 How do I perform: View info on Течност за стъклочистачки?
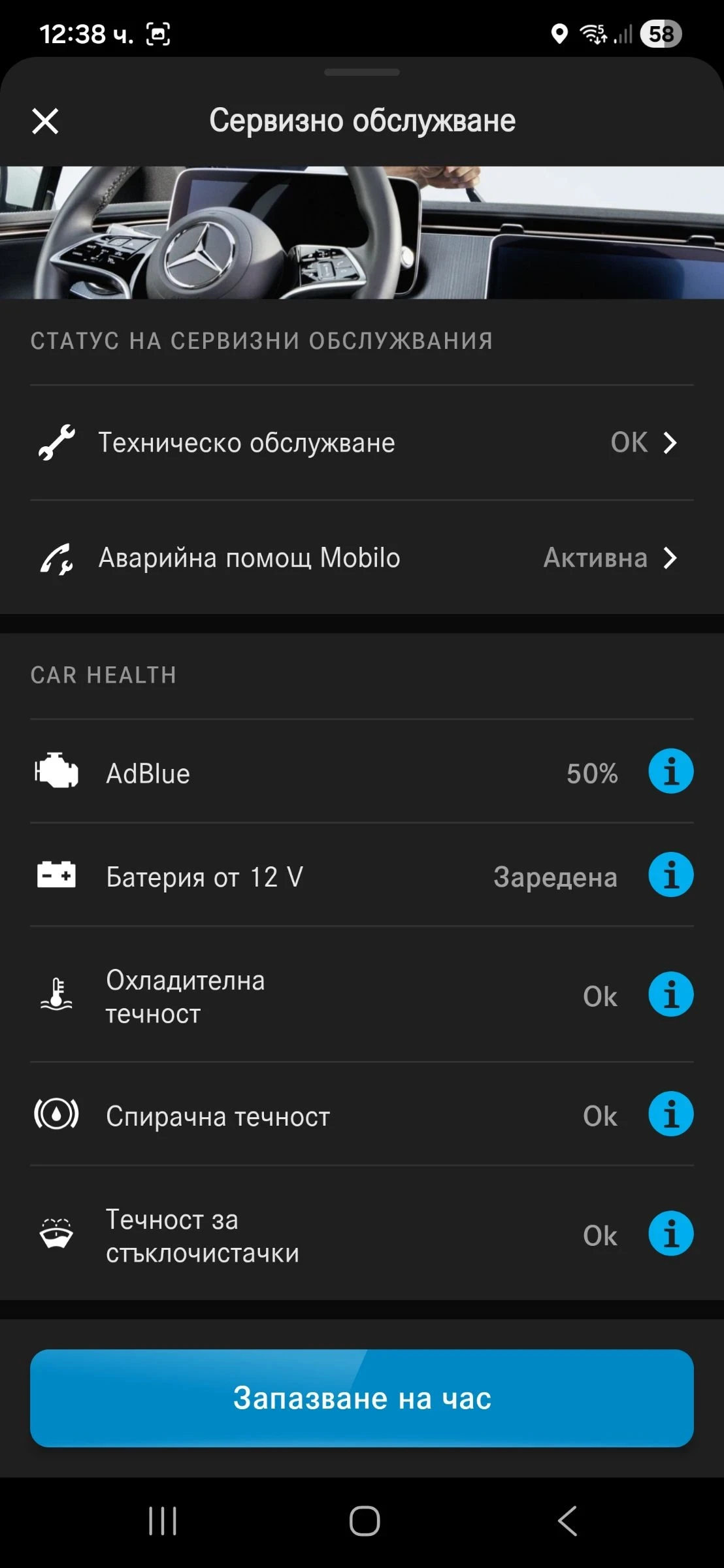tap(670, 1234)
